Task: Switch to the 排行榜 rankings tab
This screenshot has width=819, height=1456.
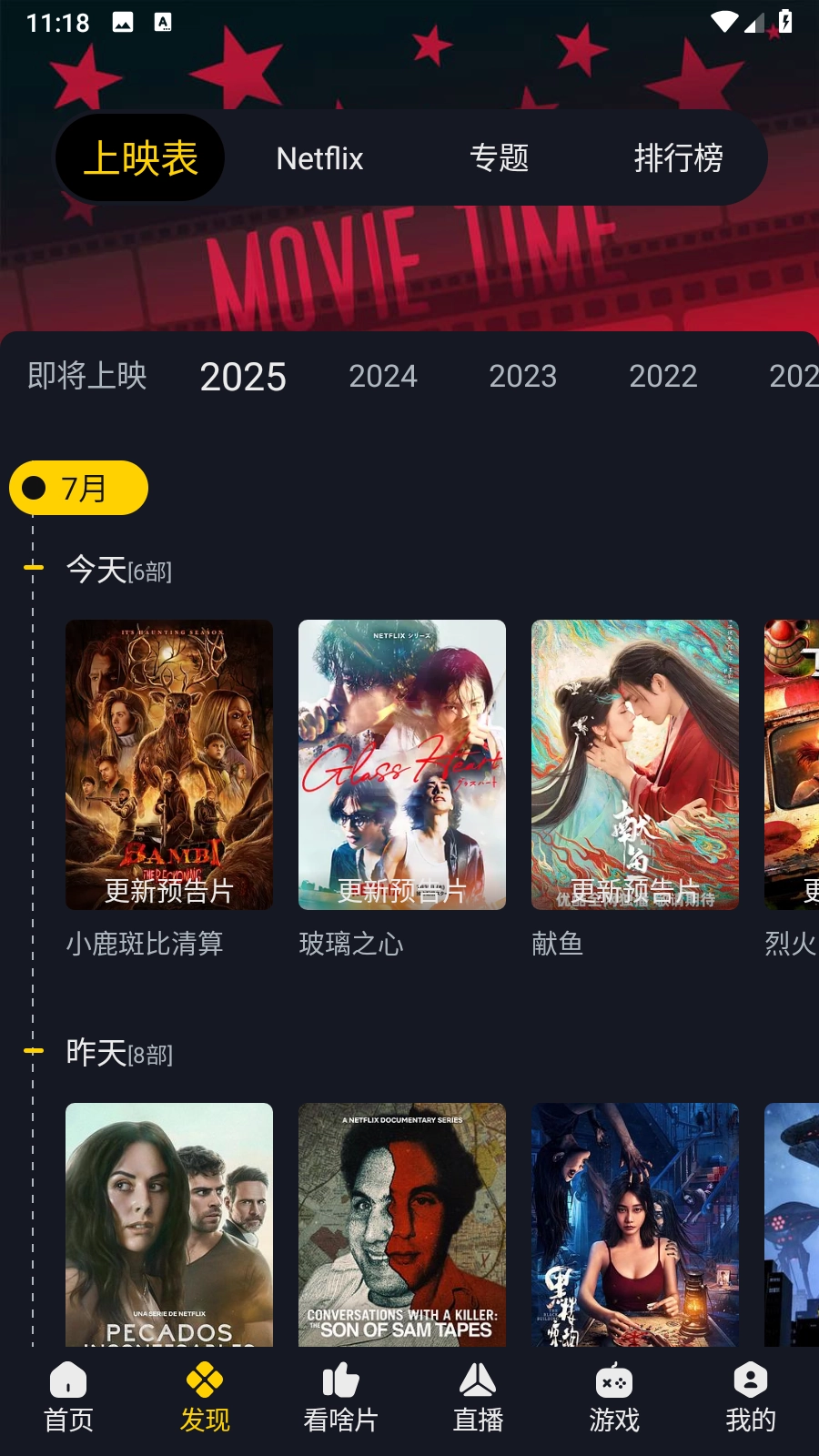Action: point(681,157)
